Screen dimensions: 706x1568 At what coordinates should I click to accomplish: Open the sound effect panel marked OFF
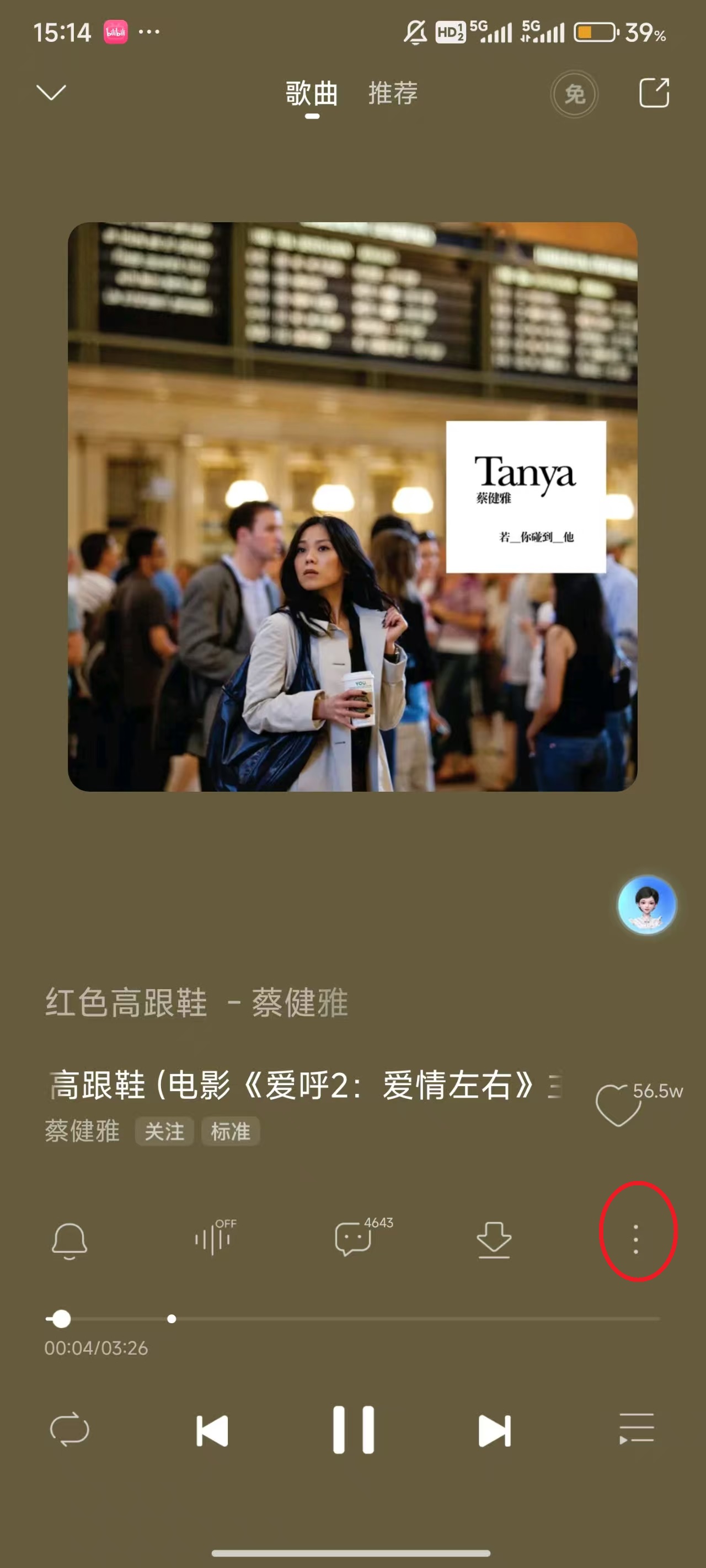[x=213, y=1240]
